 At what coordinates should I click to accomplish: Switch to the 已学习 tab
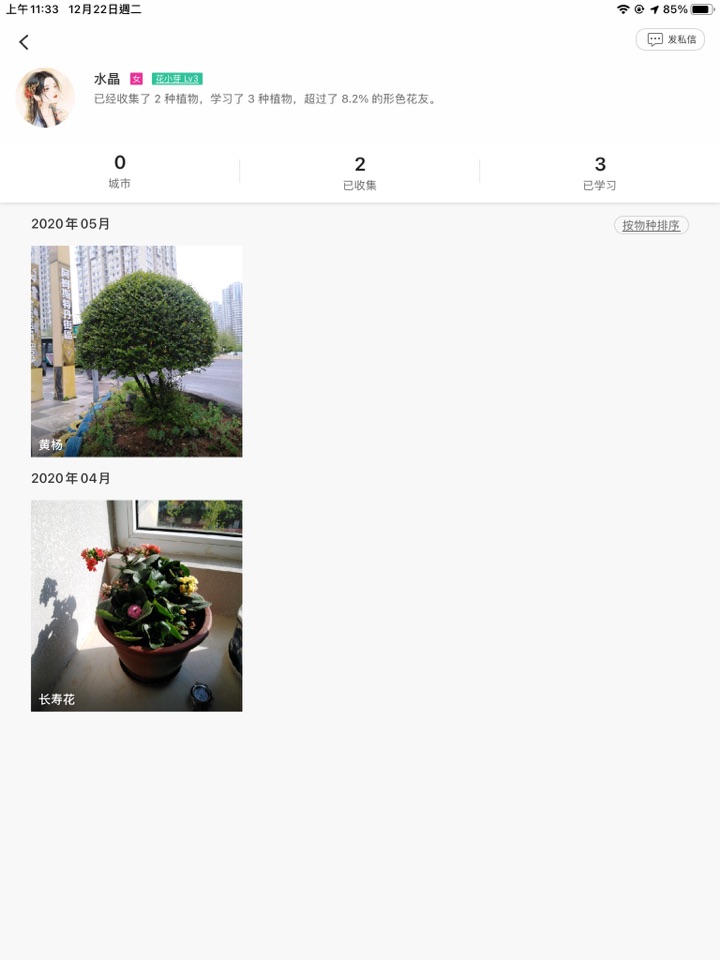(600, 172)
